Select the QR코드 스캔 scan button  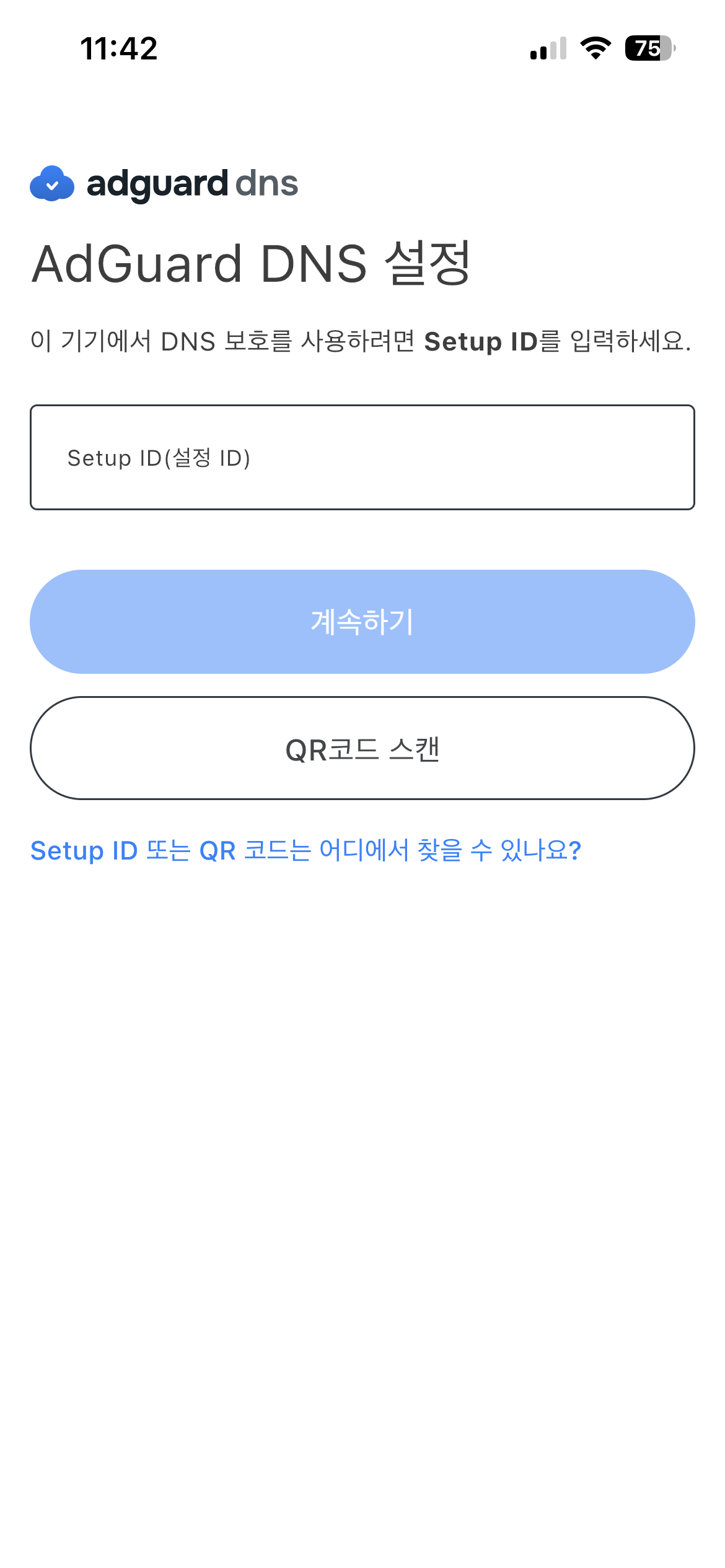(x=362, y=749)
